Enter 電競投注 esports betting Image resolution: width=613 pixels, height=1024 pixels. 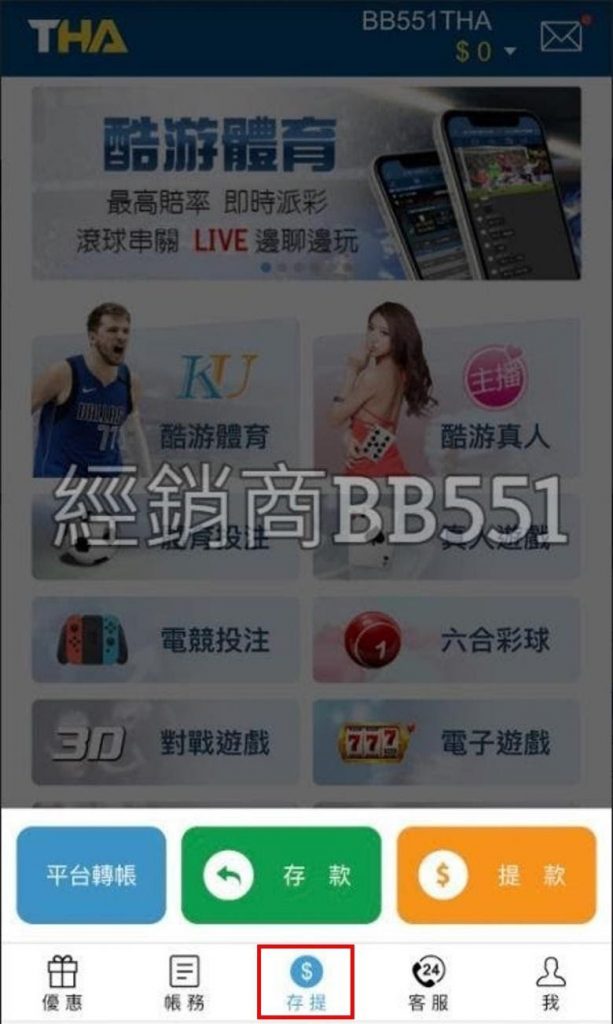(166, 640)
